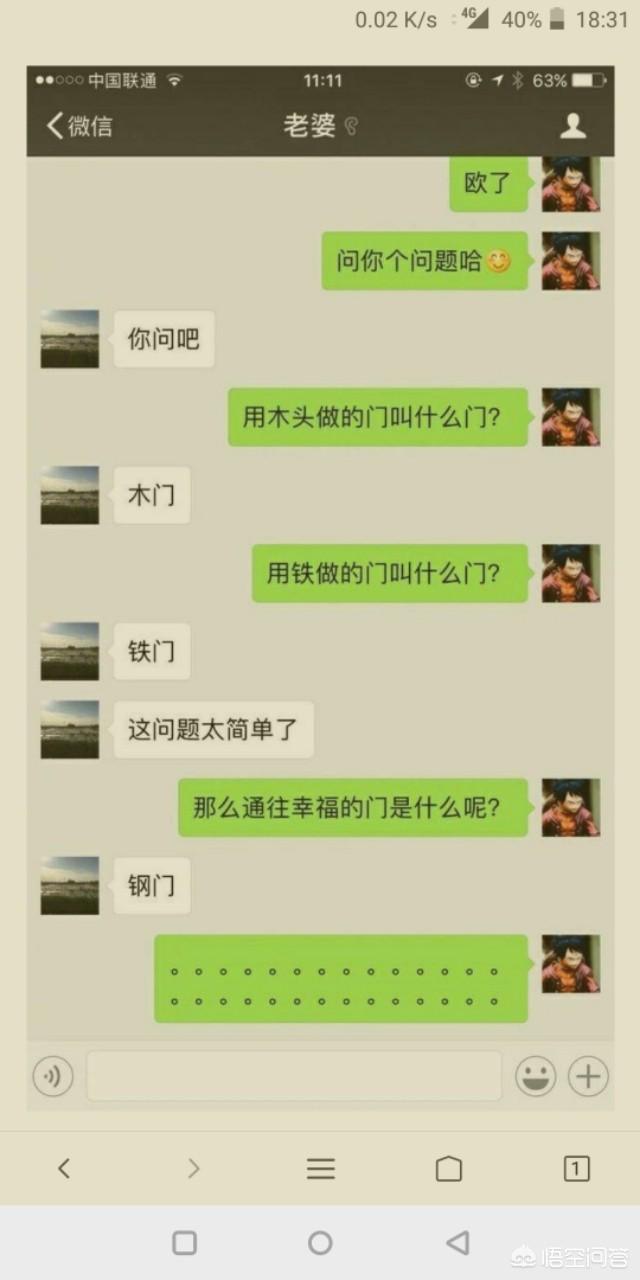This screenshot has height=1280, width=640.
Task: Return to the phone's home screen
Action: (320, 1242)
